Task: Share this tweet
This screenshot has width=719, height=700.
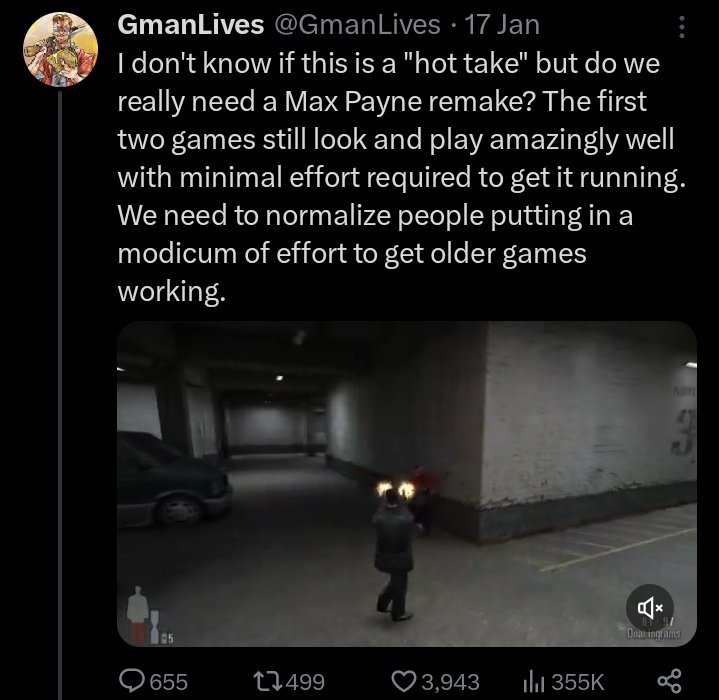Action: (677, 681)
